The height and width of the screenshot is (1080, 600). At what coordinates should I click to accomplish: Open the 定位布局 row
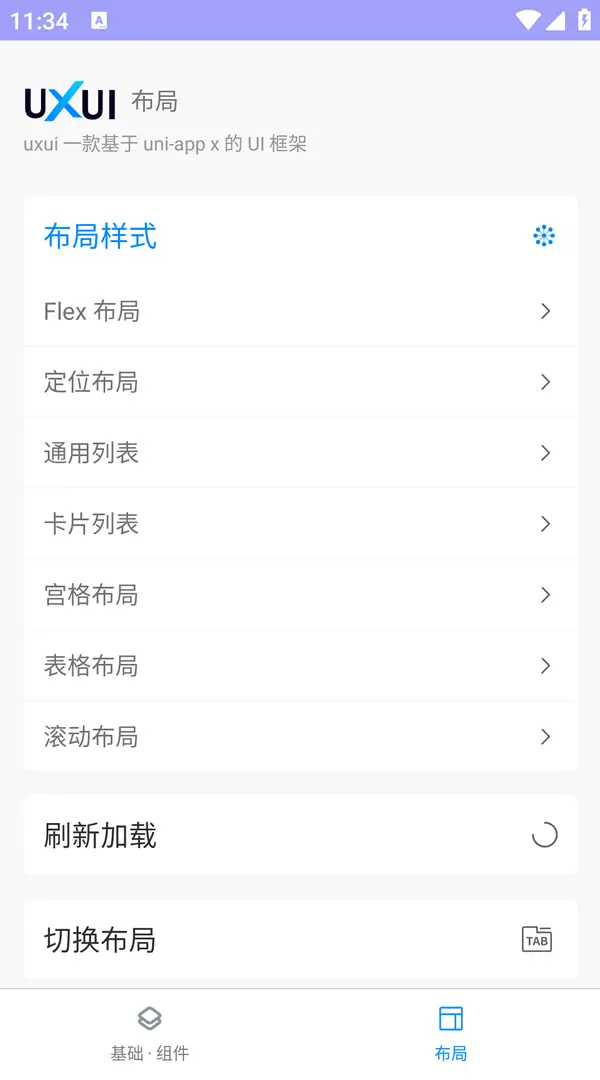(x=300, y=382)
